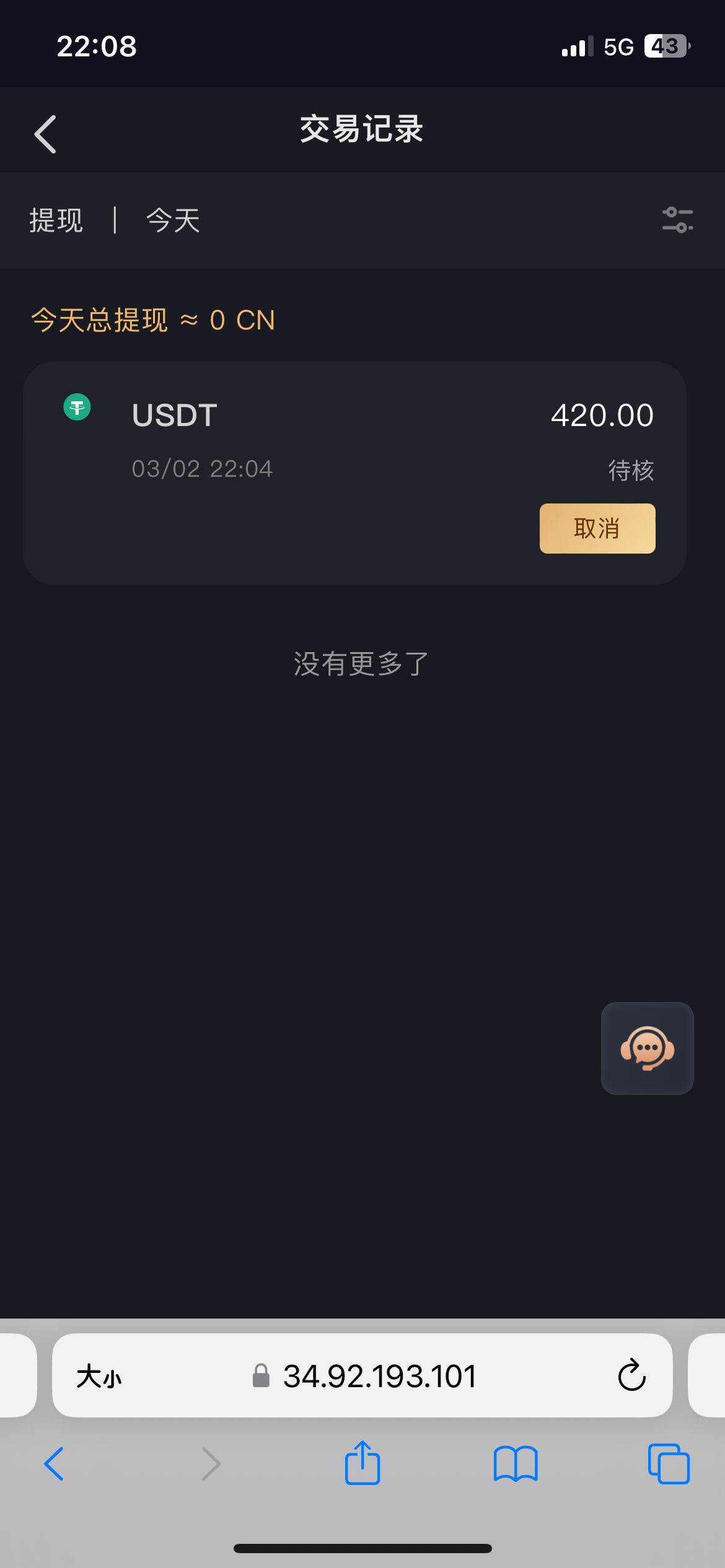Go back with Safari's back arrow

coord(54,1464)
